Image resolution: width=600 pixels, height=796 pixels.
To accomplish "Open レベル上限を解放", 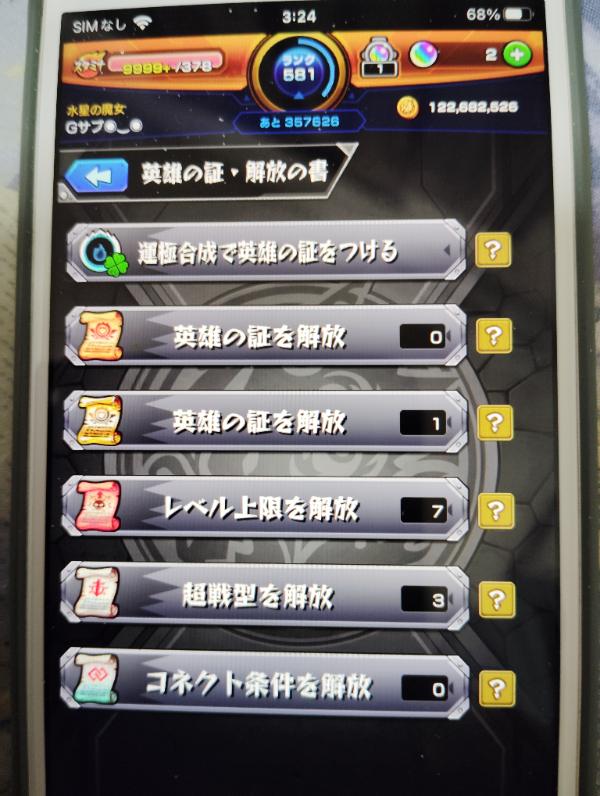I will [266, 510].
